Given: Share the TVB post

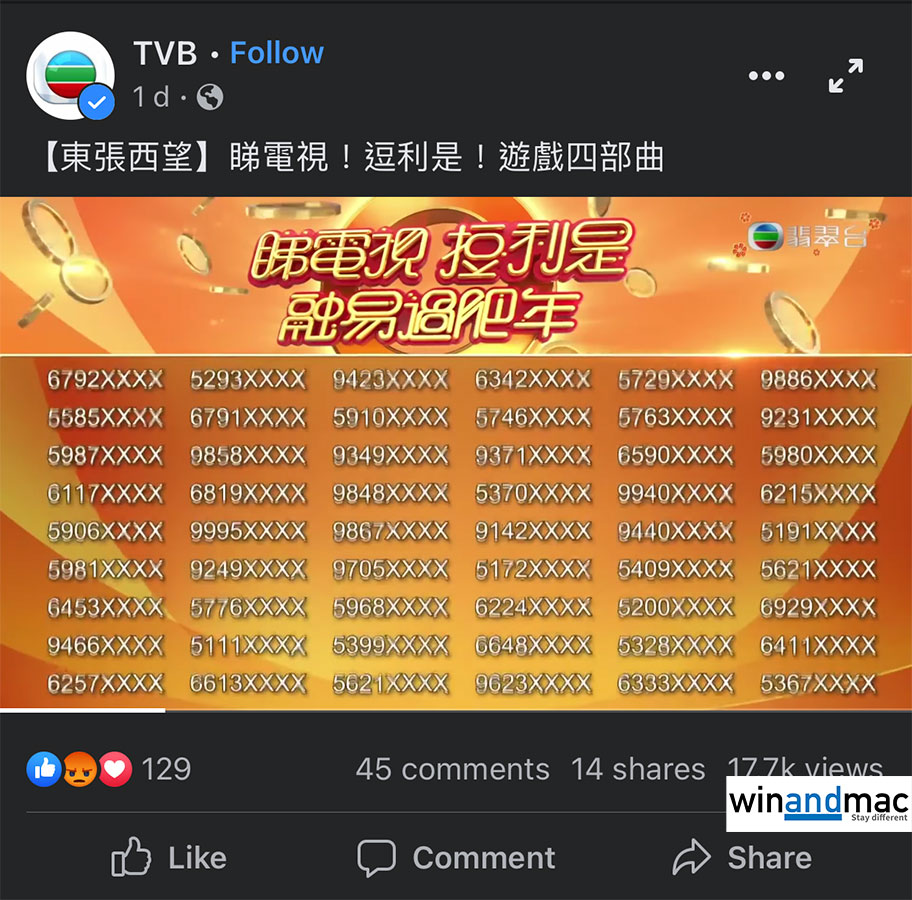Looking at the screenshot, I should (742, 857).
